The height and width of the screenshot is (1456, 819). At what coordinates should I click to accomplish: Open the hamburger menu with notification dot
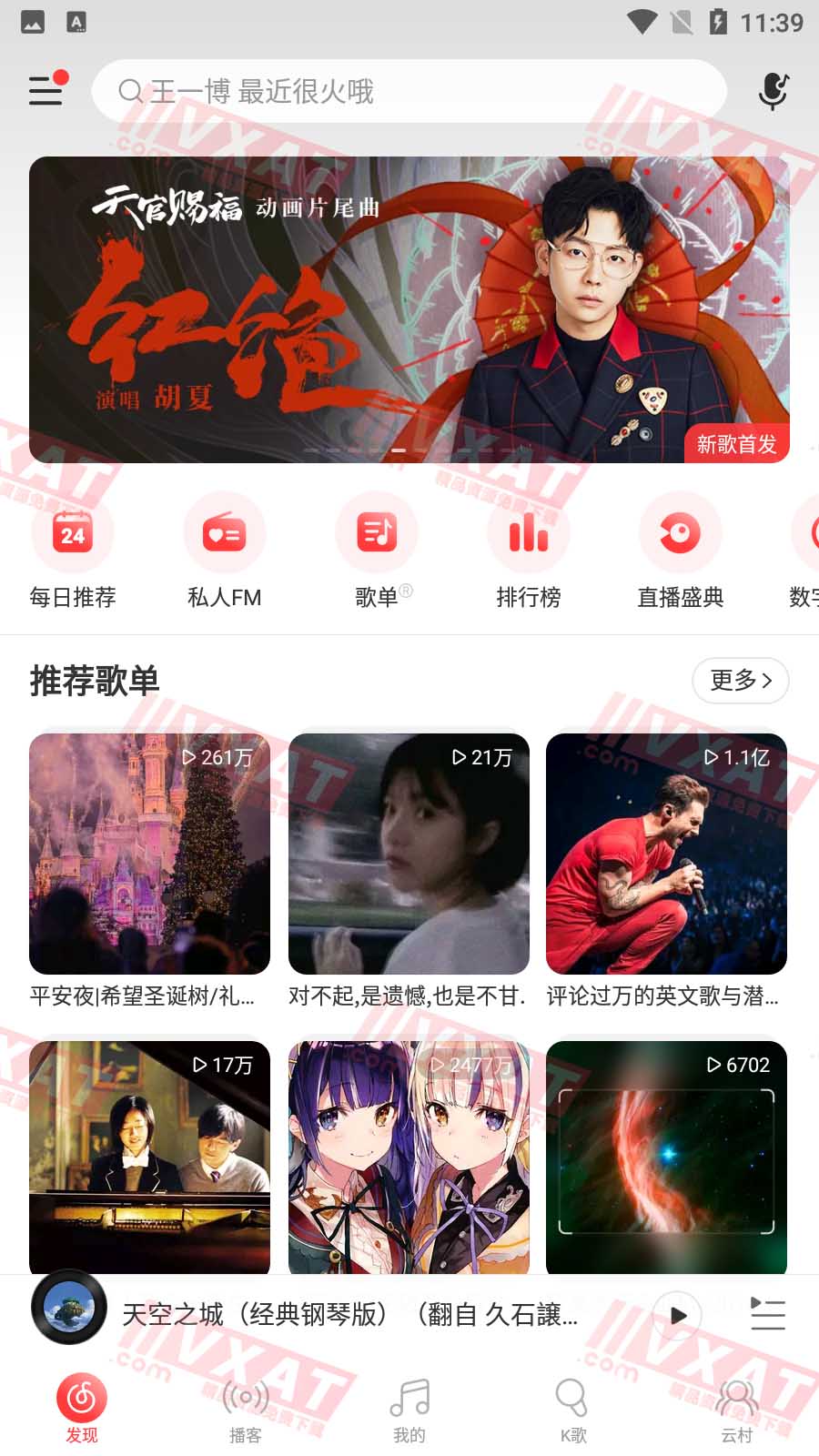point(45,91)
